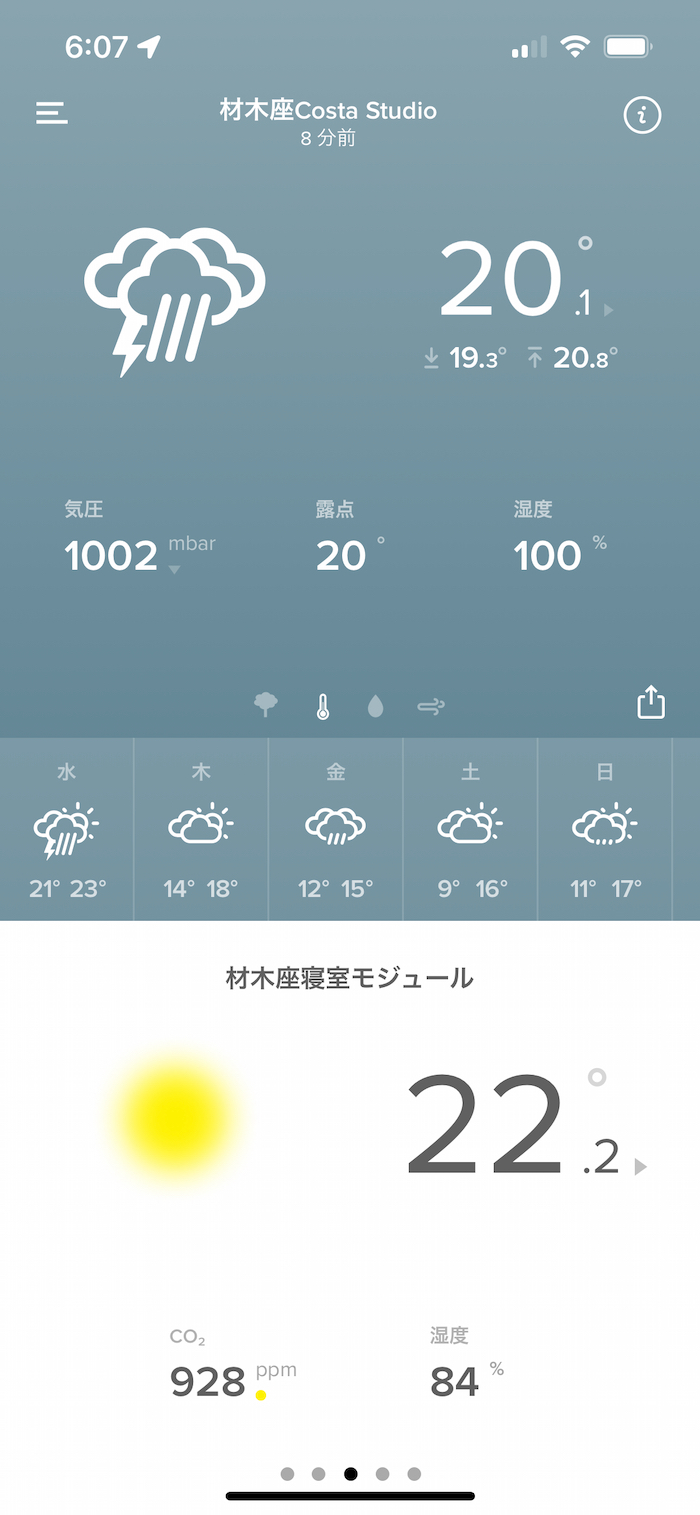Switch to the wind view
The height and width of the screenshot is (1515, 700).
click(431, 707)
